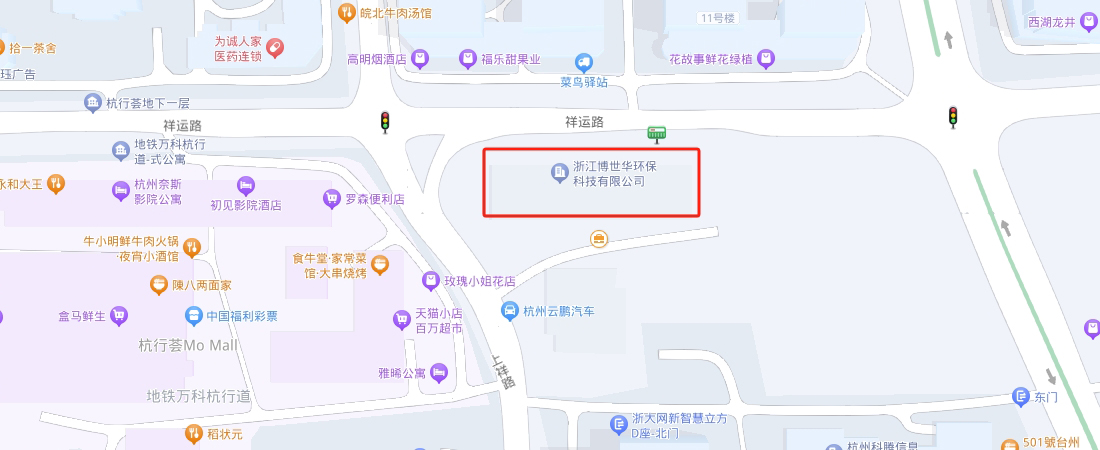Select 浙江博世华环保科技有限公司 marker
The image size is (1100, 450).
coord(559,174)
